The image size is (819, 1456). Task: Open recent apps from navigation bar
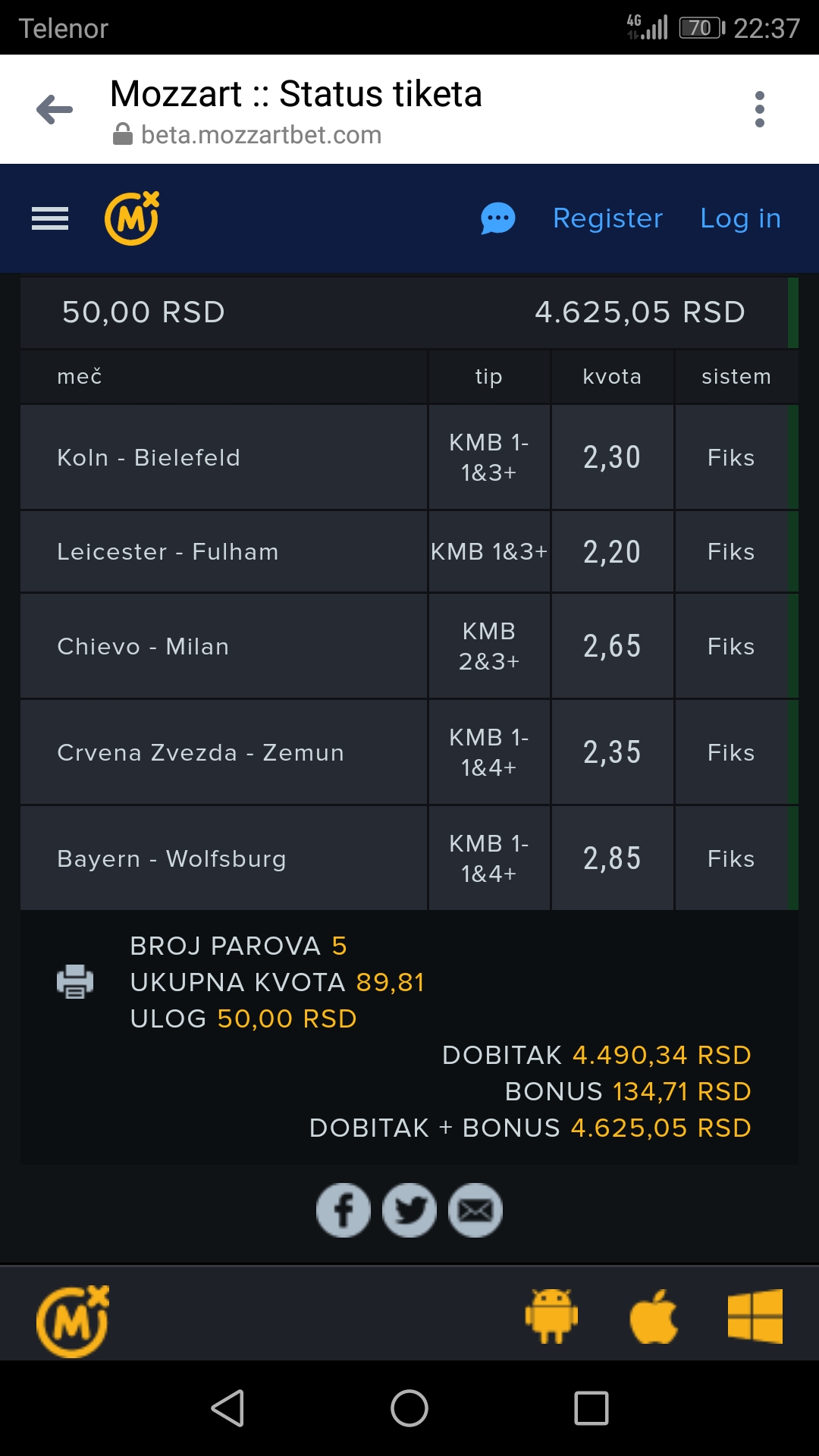click(x=591, y=1408)
